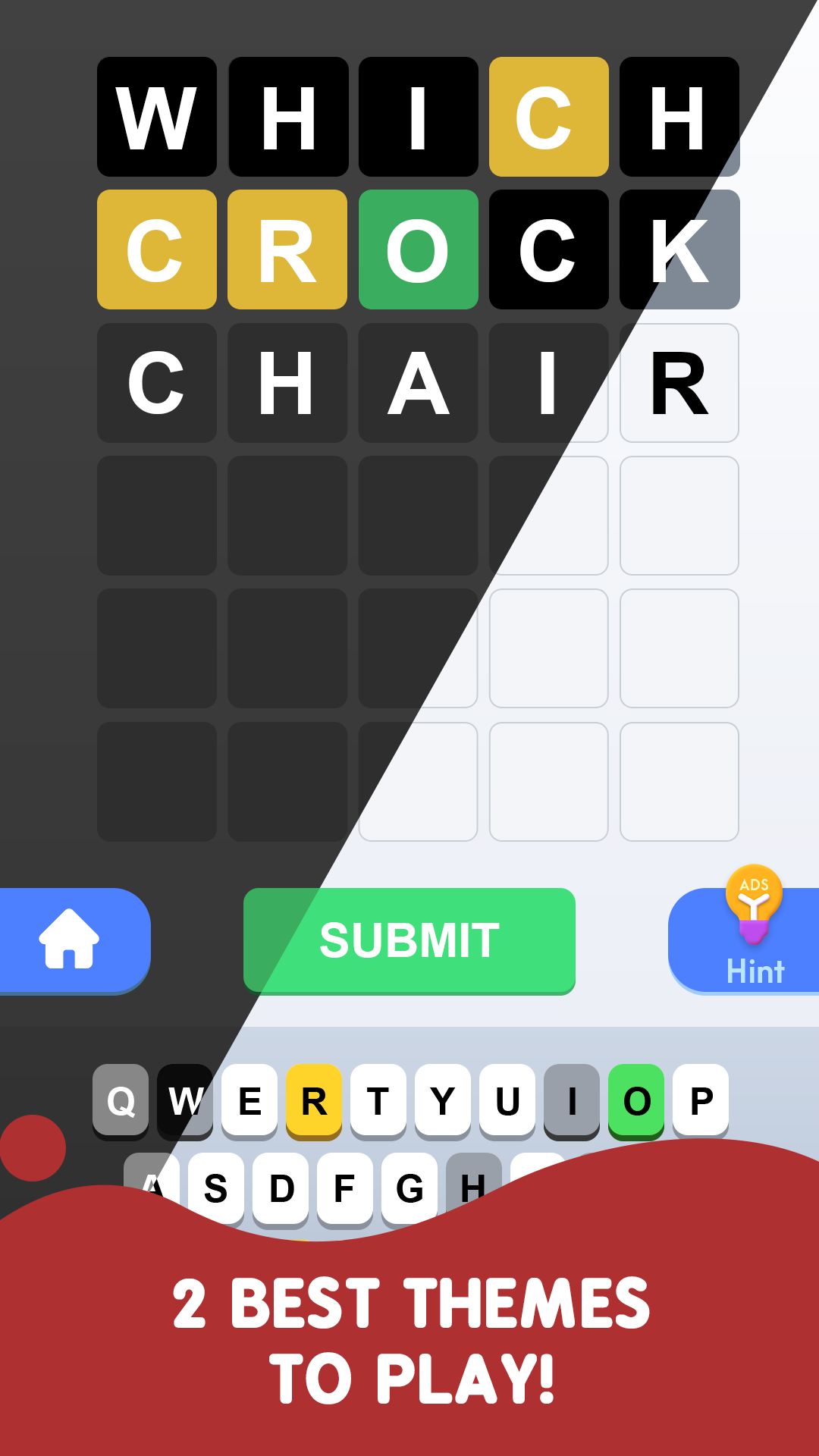Image resolution: width=819 pixels, height=1456 pixels.
Task: Select the green O tile in CROCK
Action: coord(419,249)
